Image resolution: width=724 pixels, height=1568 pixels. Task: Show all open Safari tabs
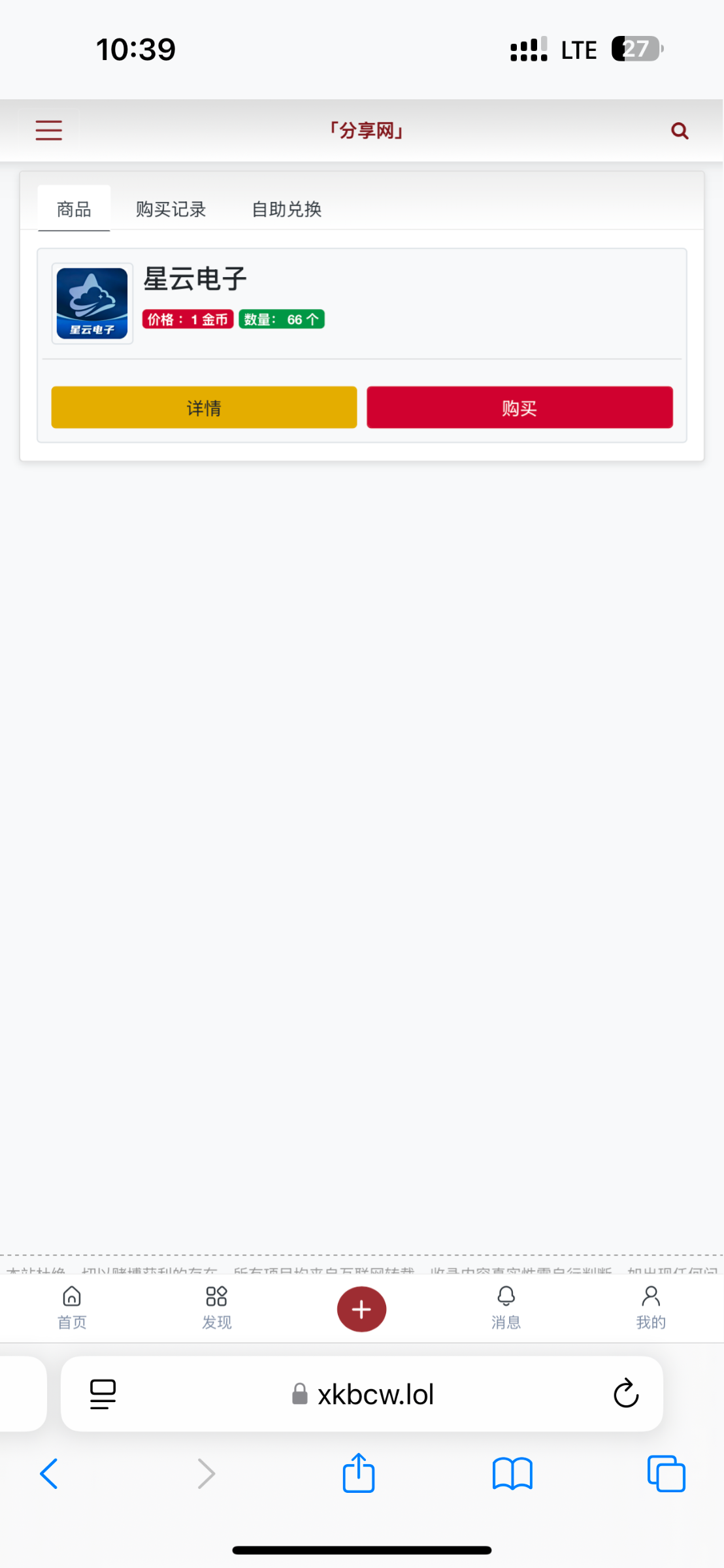click(x=666, y=1474)
